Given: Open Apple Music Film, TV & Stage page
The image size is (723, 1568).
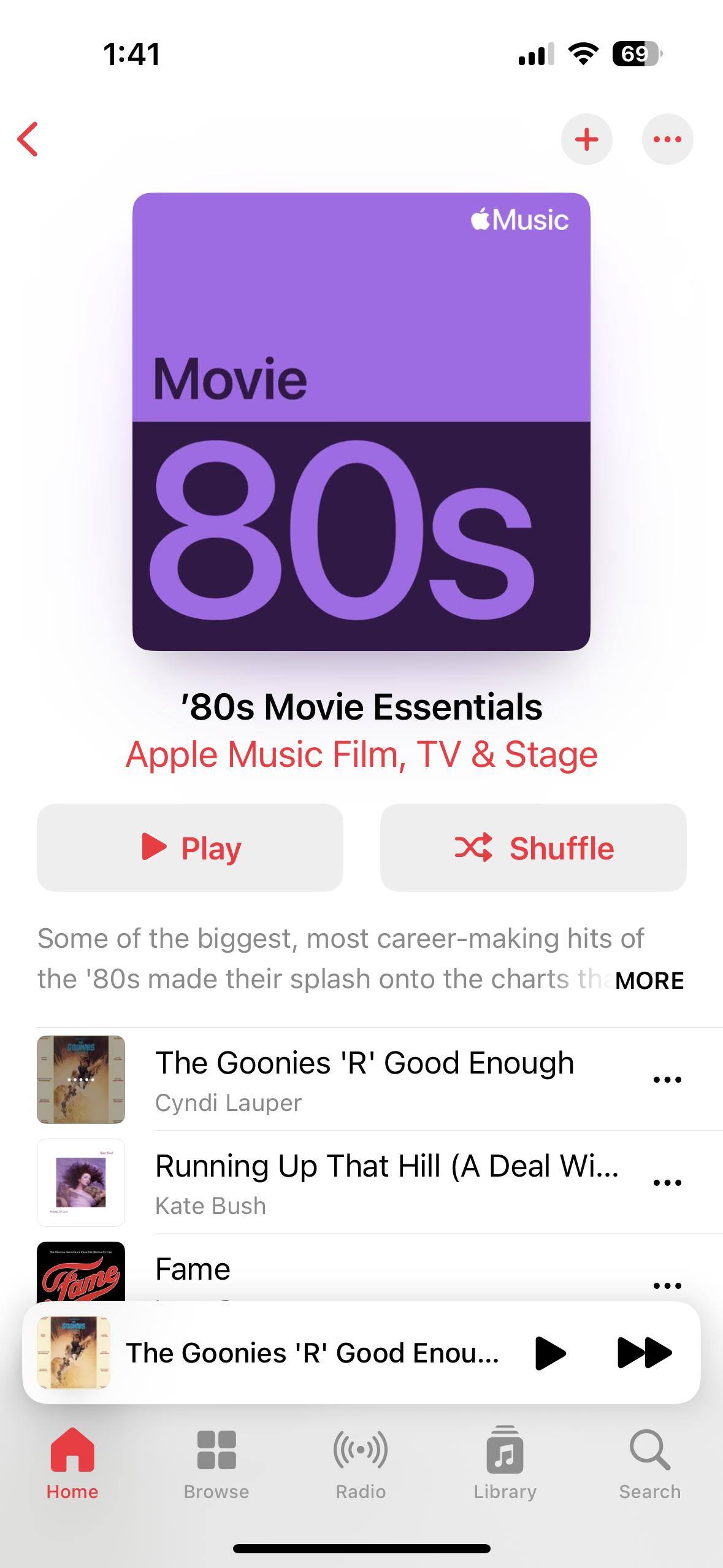Looking at the screenshot, I should click(x=361, y=754).
